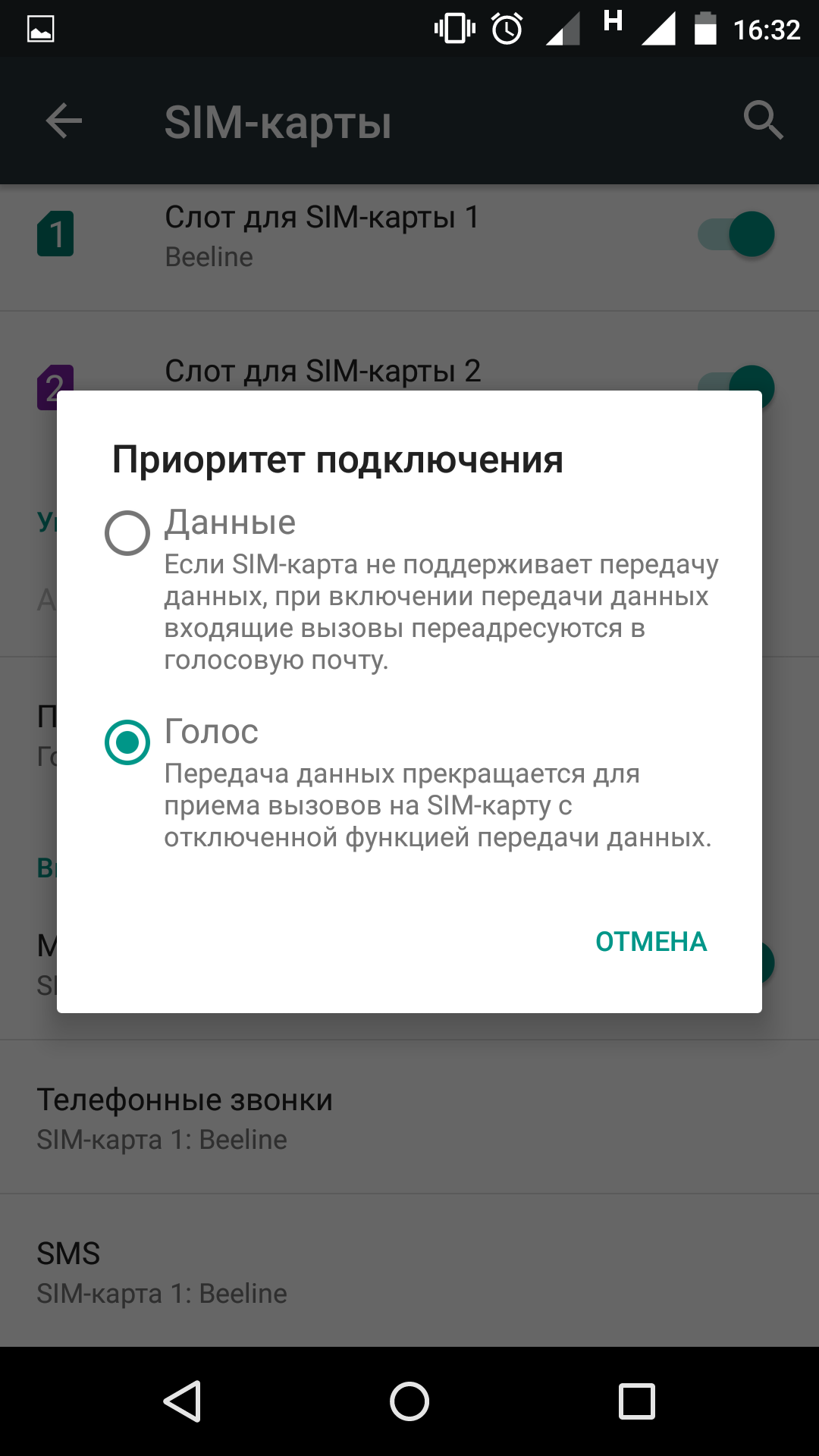Tap the system back button
The height and width of the screenshot is (1456, 819).
[x=182, y=1401]
